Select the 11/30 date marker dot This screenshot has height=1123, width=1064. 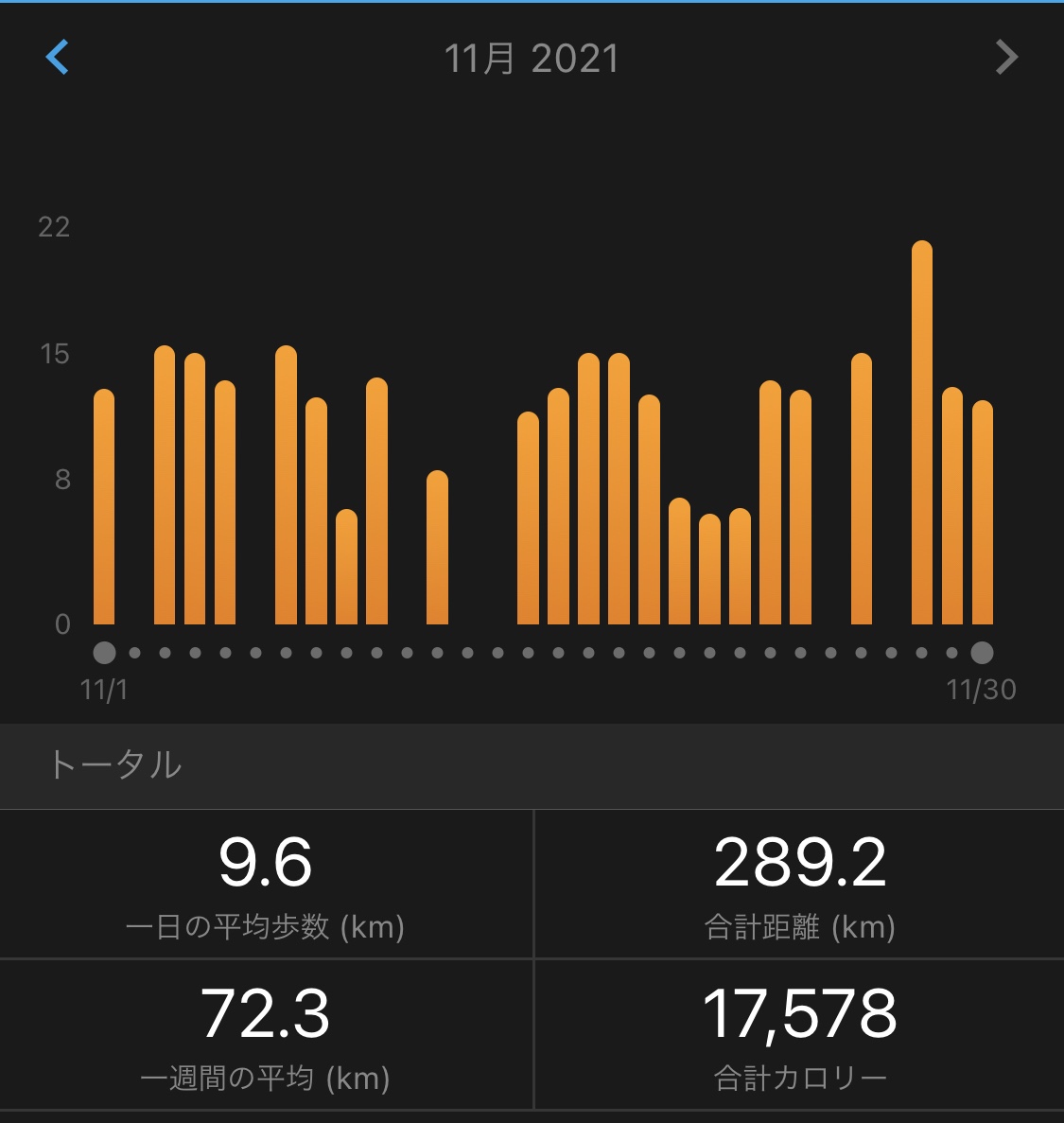click(x=981, y=653)
